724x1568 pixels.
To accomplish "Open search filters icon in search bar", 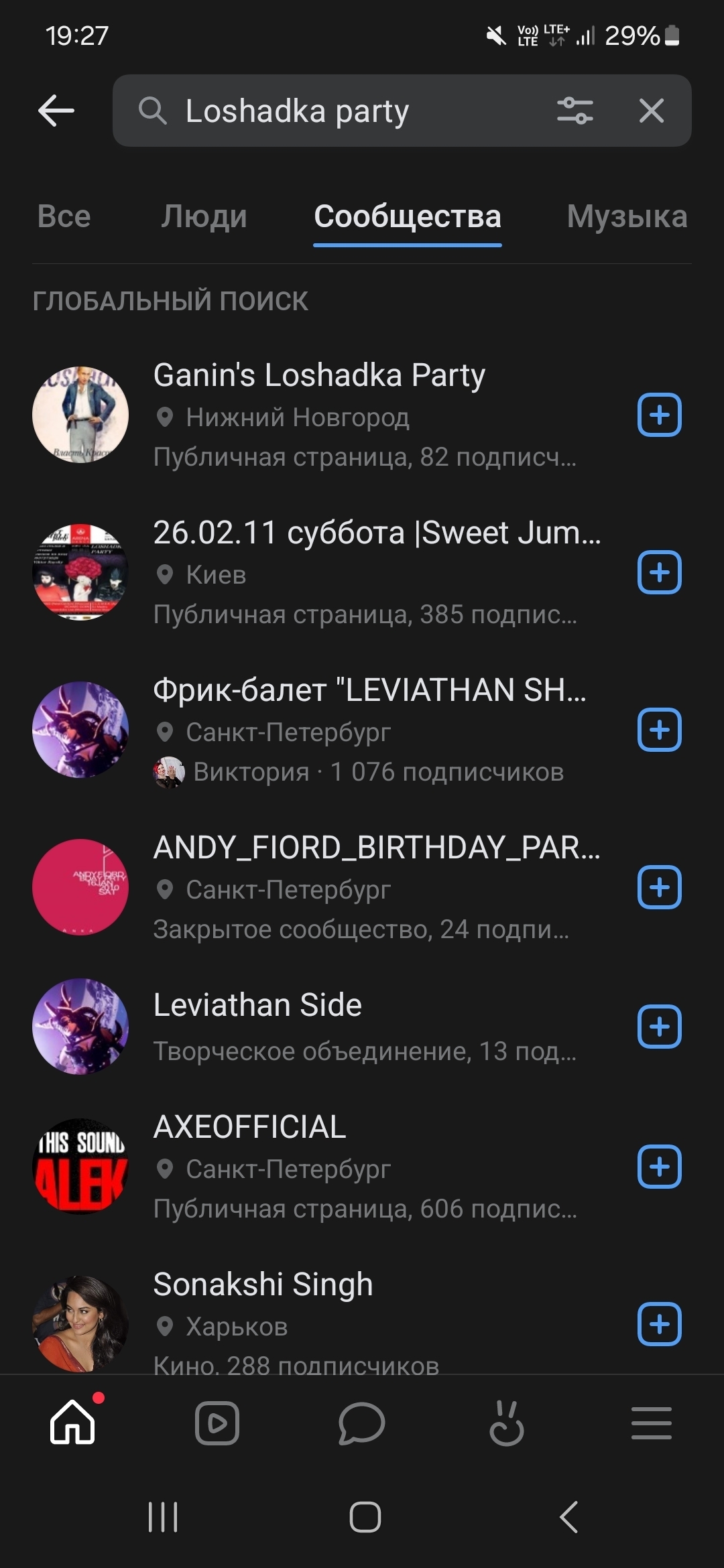I will 575,111.
